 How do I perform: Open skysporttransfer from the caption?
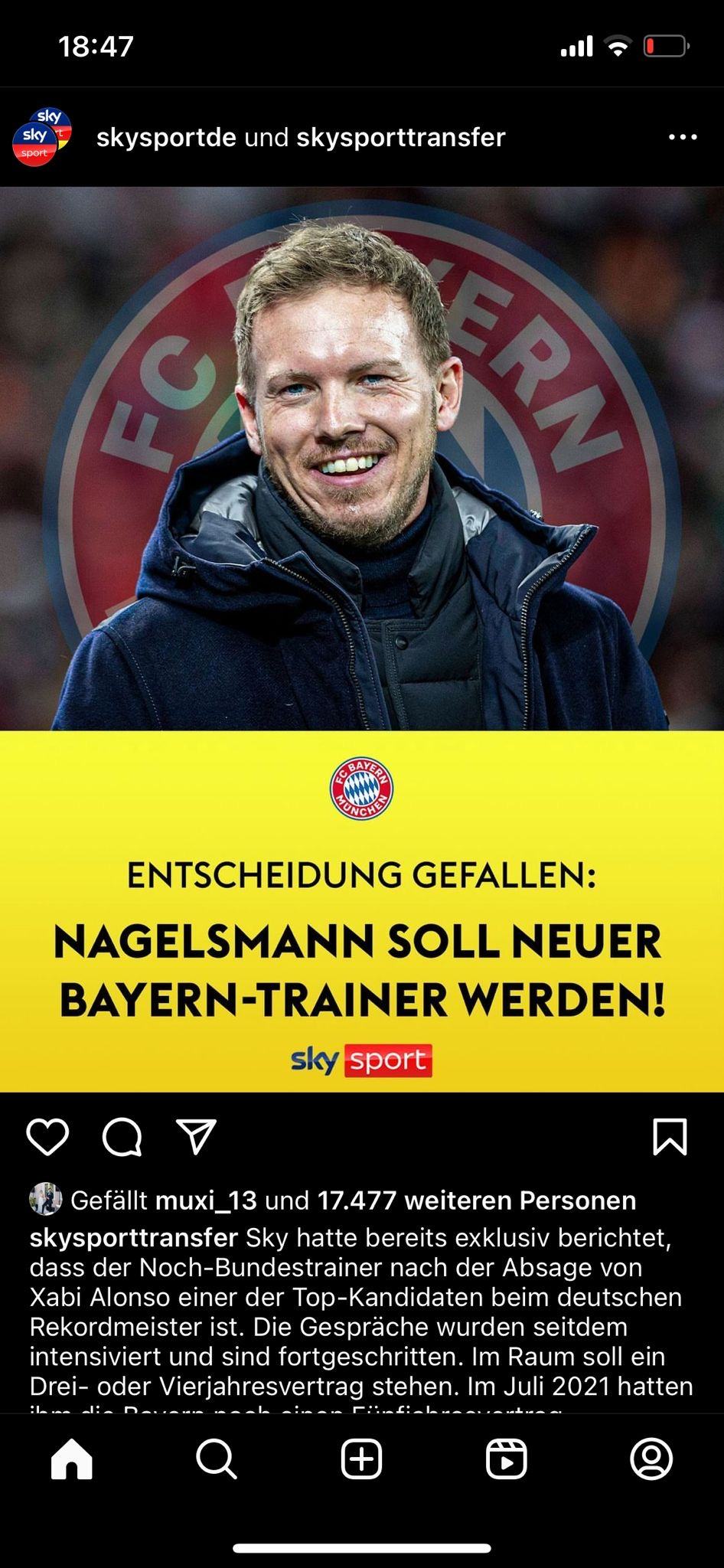point(133,1238)
